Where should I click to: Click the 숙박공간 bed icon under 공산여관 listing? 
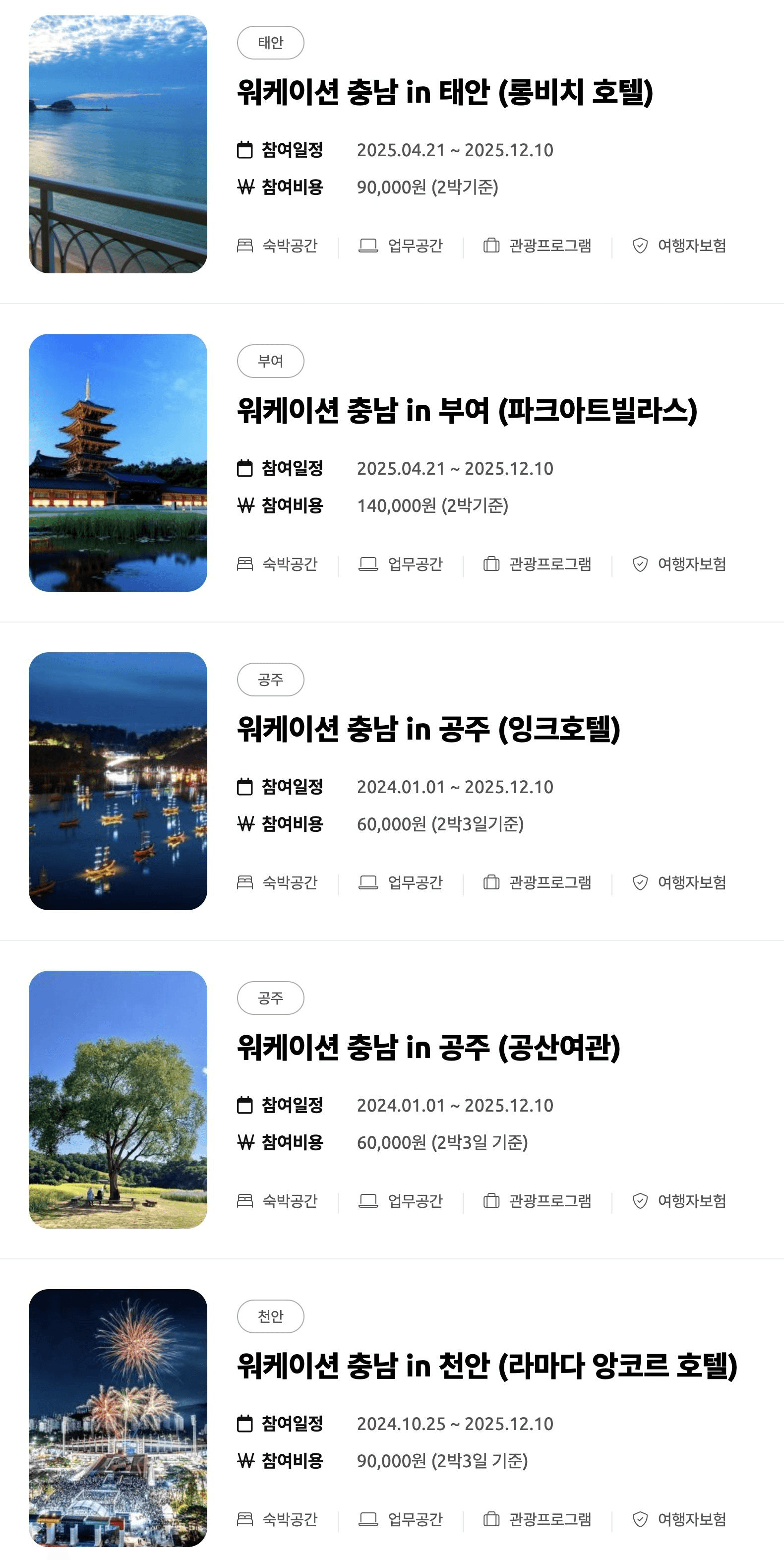pyautogui.click(x=244, y=1201)
